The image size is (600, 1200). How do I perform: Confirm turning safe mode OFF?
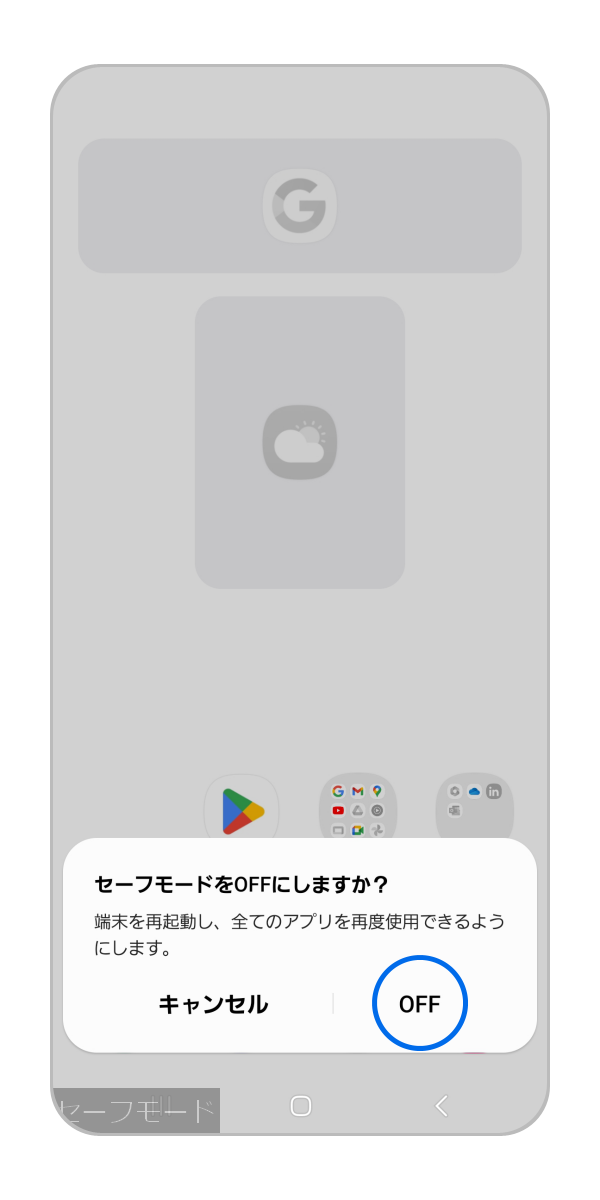419,1004
